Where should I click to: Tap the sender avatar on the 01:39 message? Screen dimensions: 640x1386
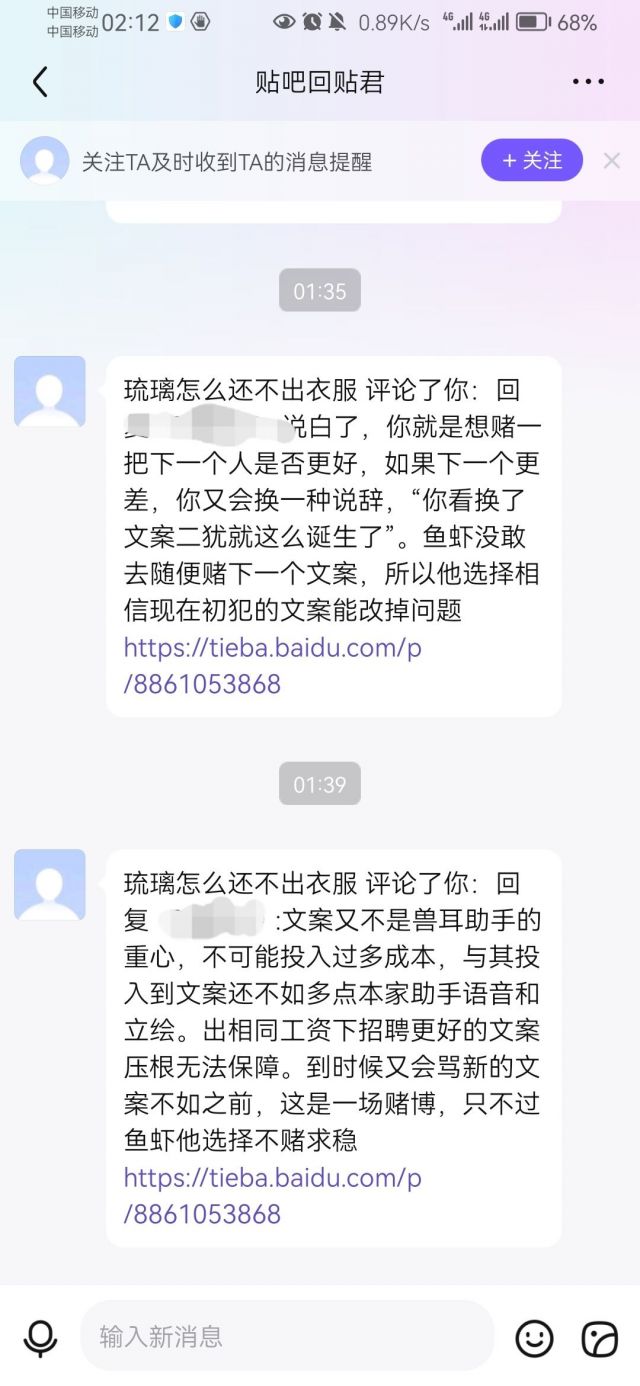tap(50, 885)
